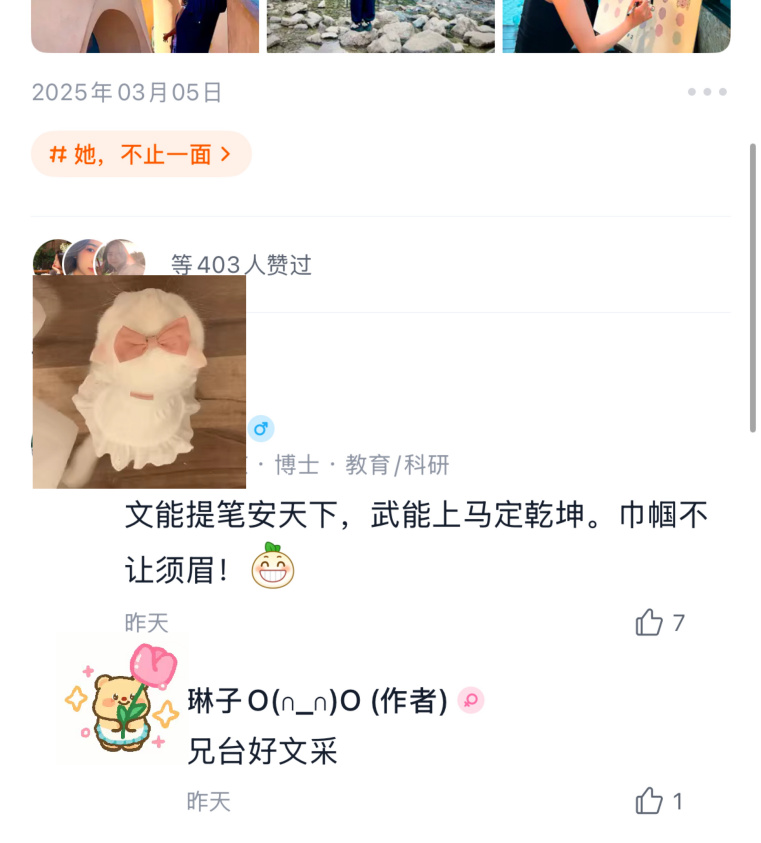Viewport: 761px width, 843px height.
Task: Open the three-dot overflow menu
Action: (707, 92)
